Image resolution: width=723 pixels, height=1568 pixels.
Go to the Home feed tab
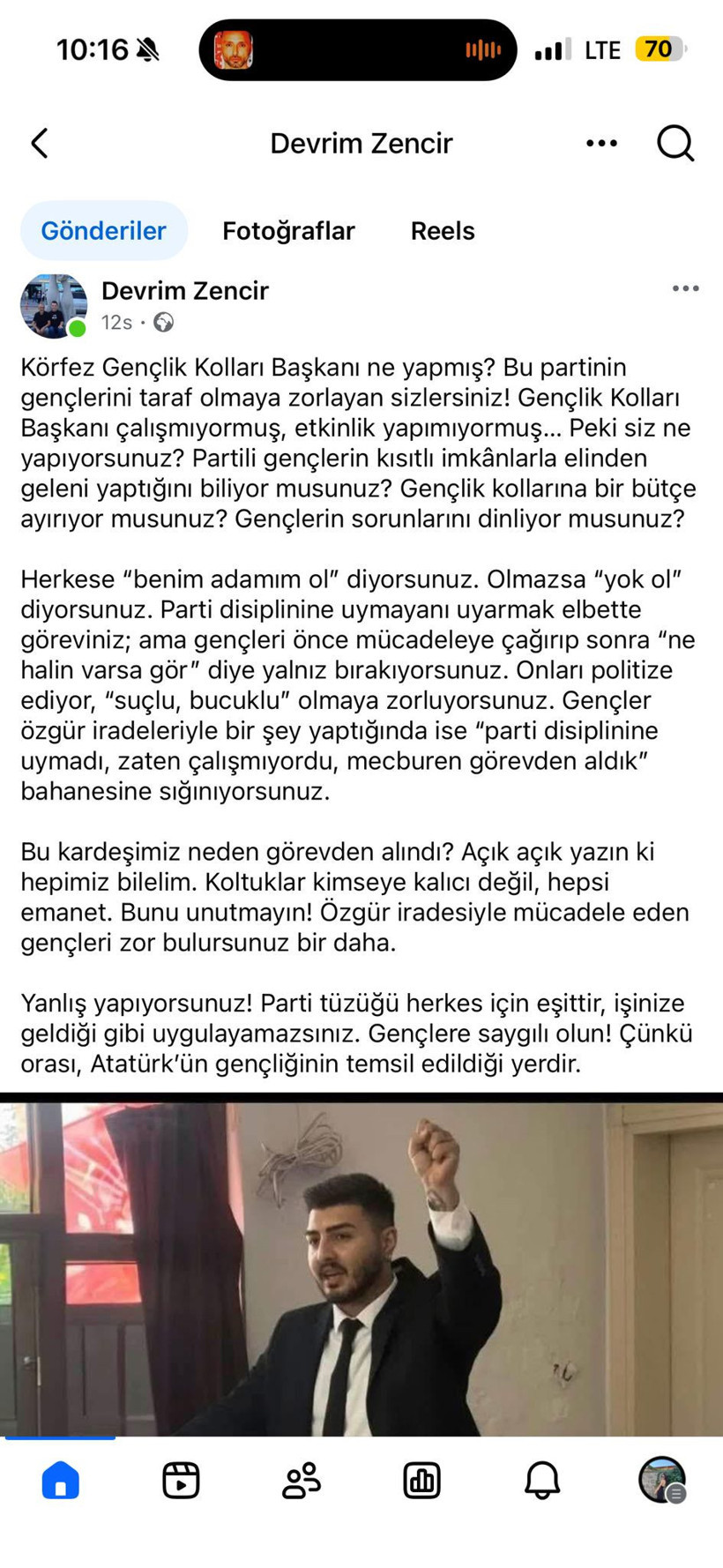(x=60, y=1480)
